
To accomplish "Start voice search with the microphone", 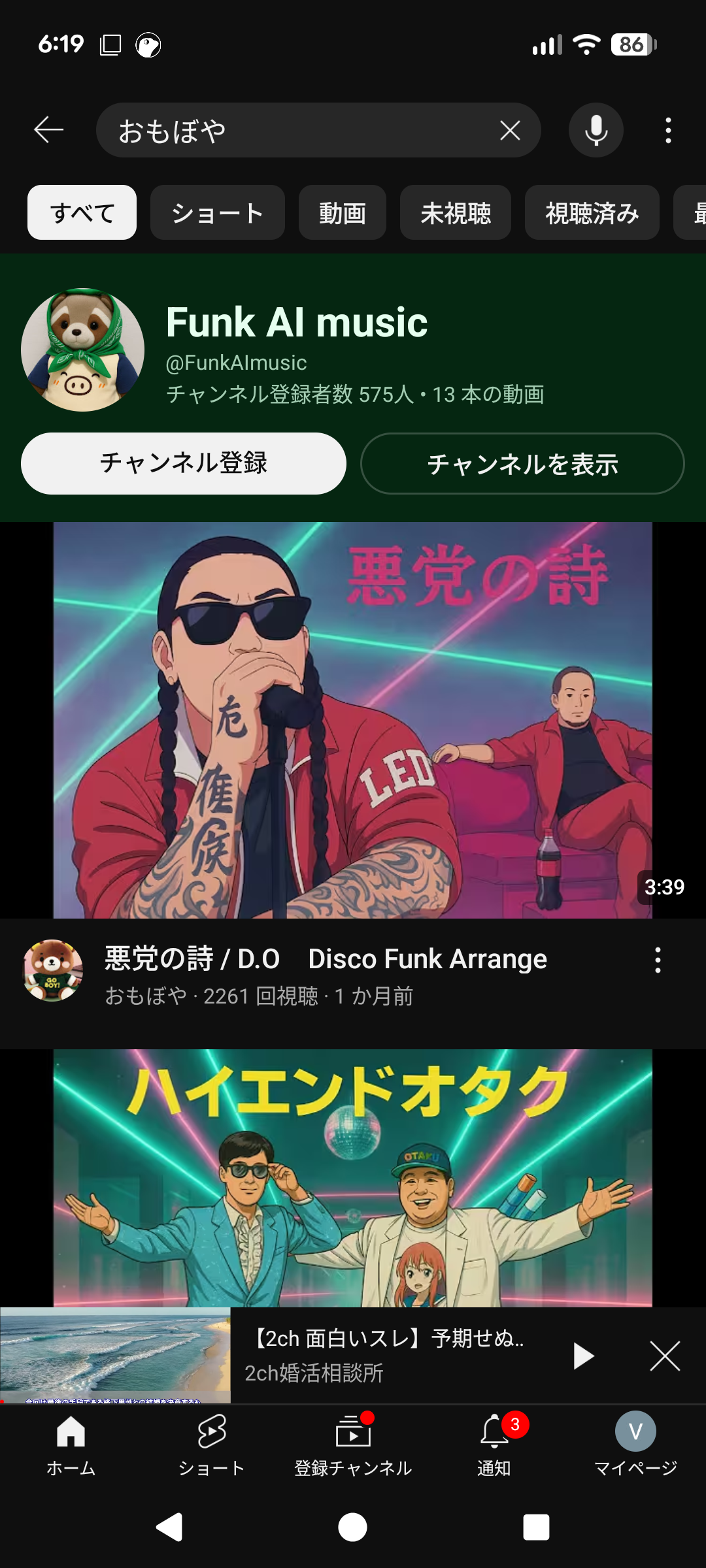I will pos(596,130).
